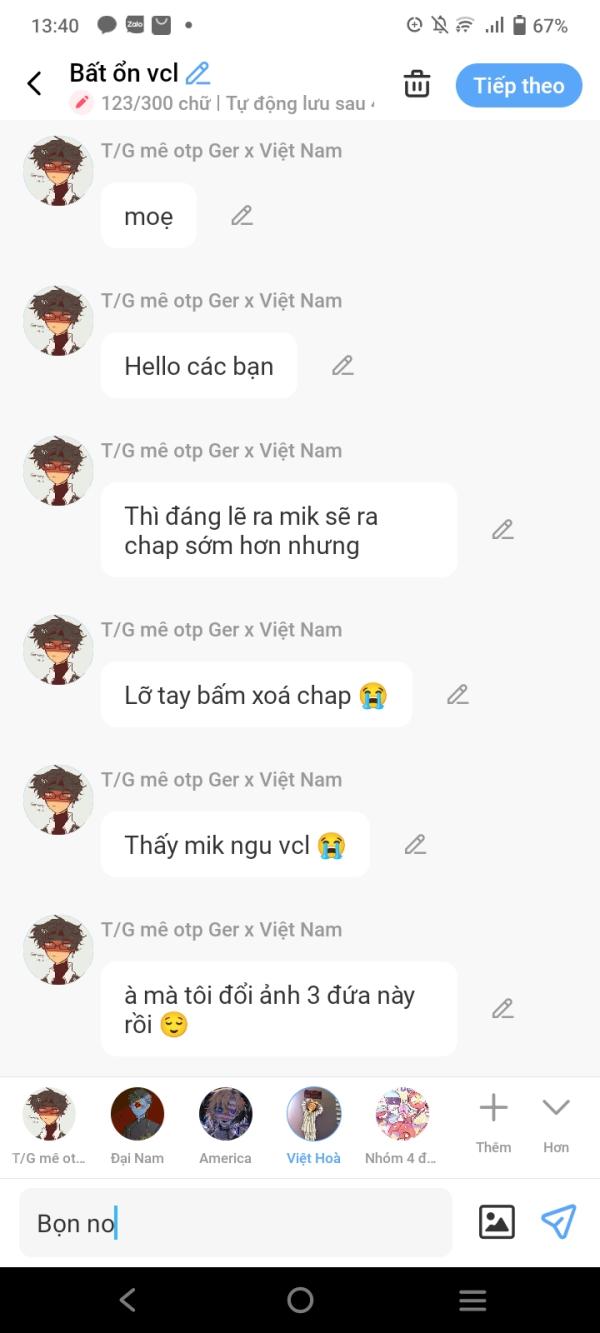600x1333 pixels.
Task: Send the typed message
Action: [558, 1222]
